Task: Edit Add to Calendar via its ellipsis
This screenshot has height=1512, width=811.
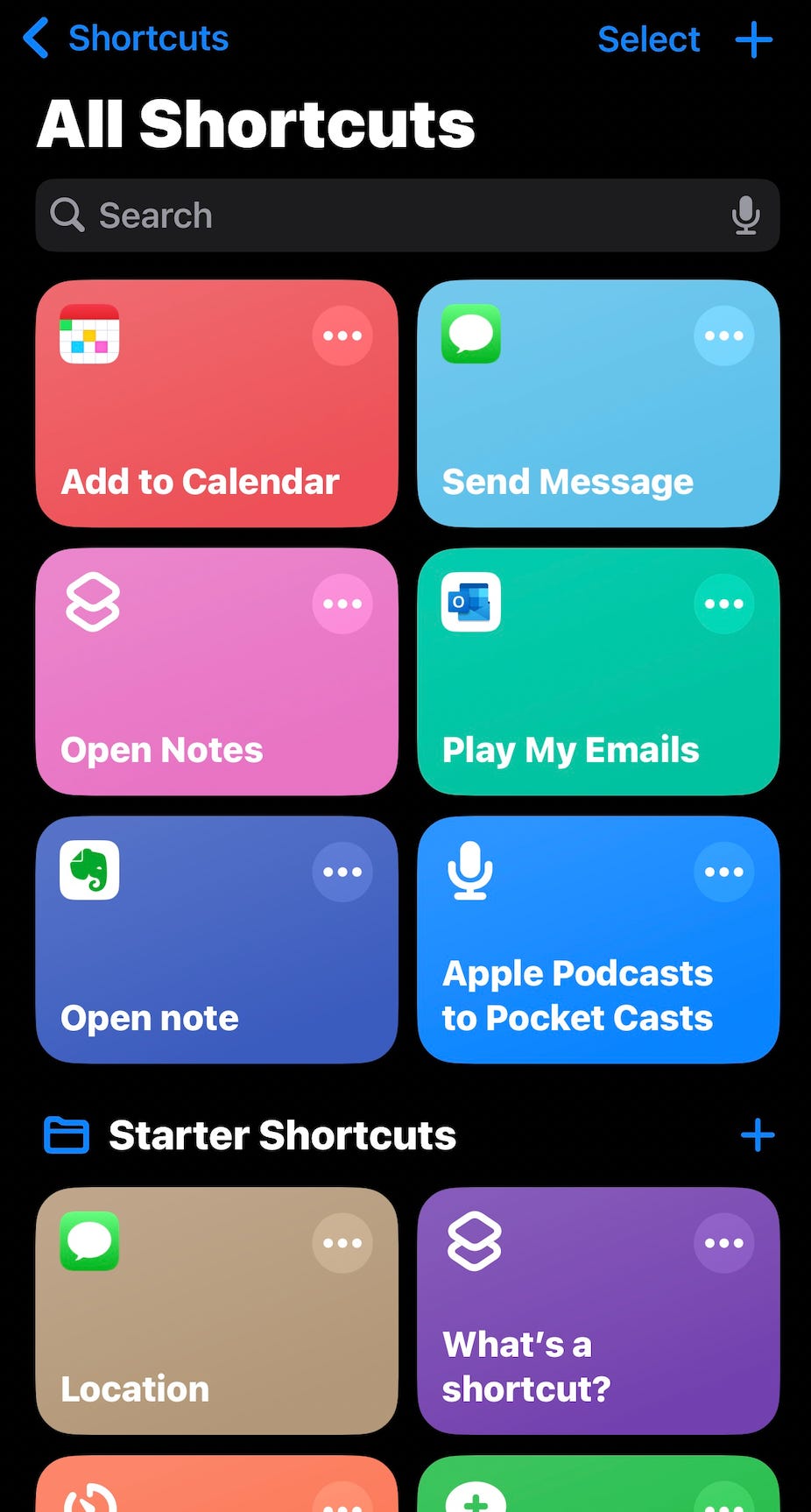Action: [x=342, y=336]
